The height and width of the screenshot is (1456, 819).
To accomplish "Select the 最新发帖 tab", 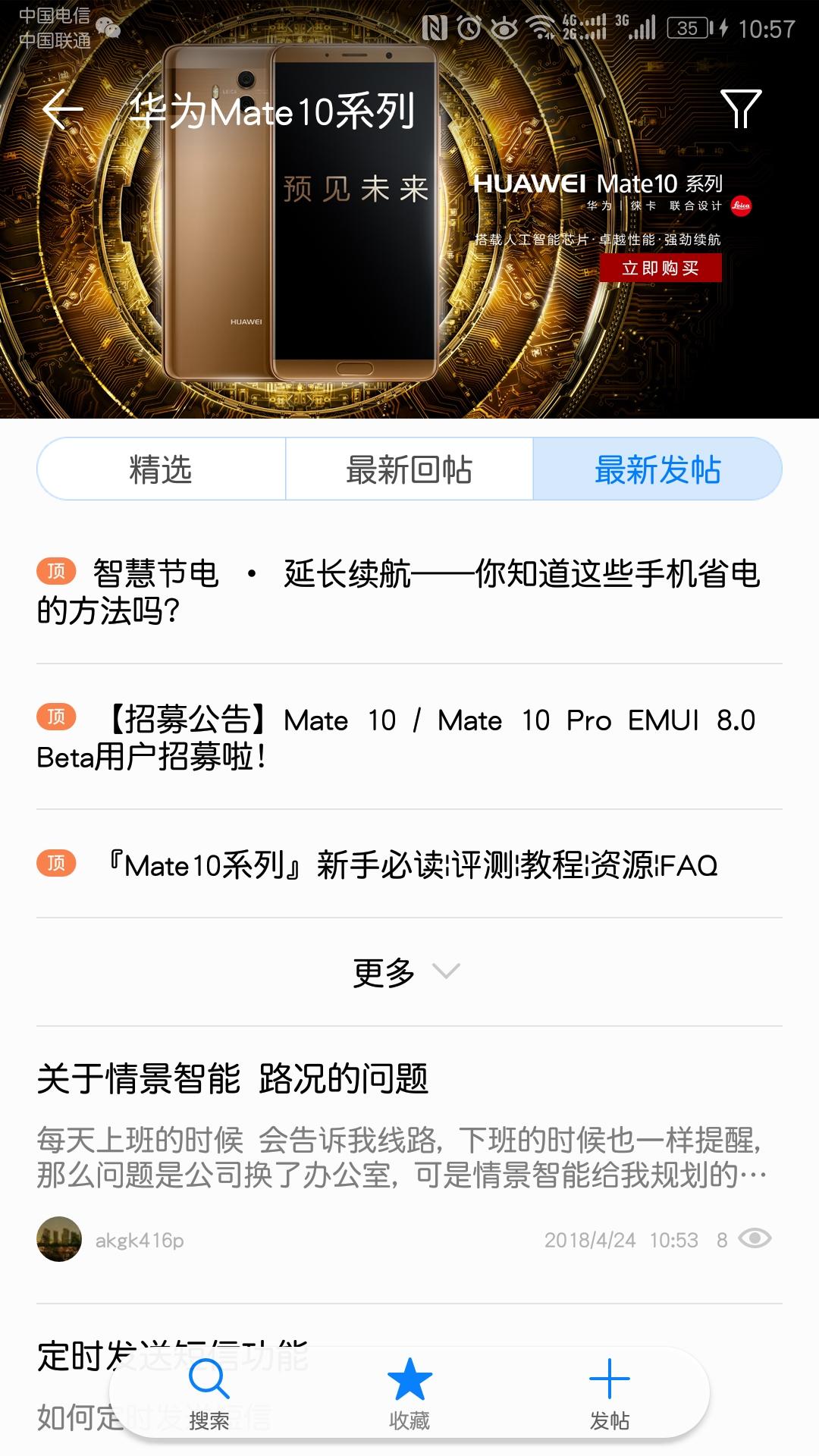I will (657, 469).
